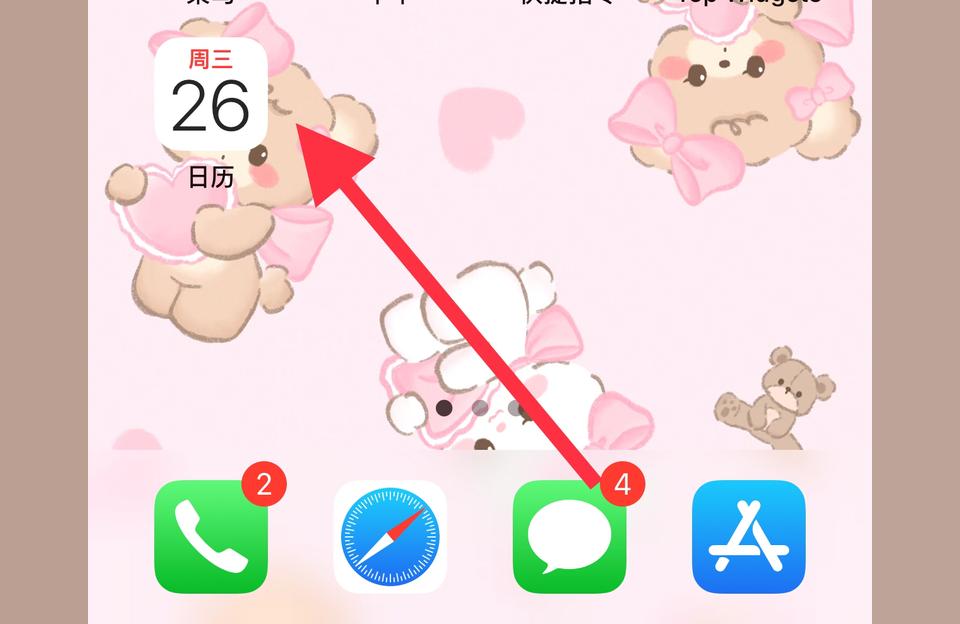Open Messages with 4 unread
Screen dimensions: 960x624
569,538
